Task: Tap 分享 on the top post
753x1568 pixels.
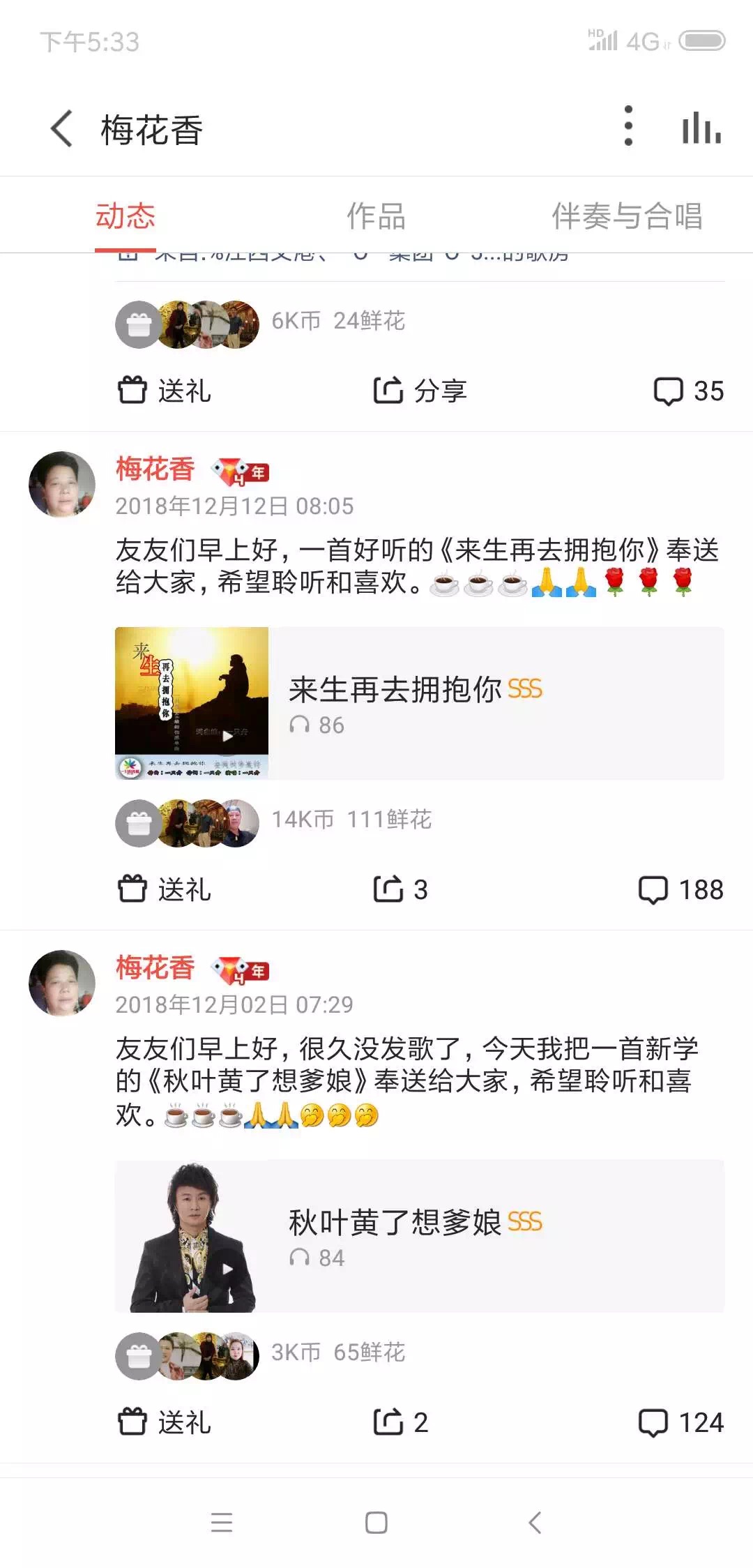Action: [x=420, y=391]
